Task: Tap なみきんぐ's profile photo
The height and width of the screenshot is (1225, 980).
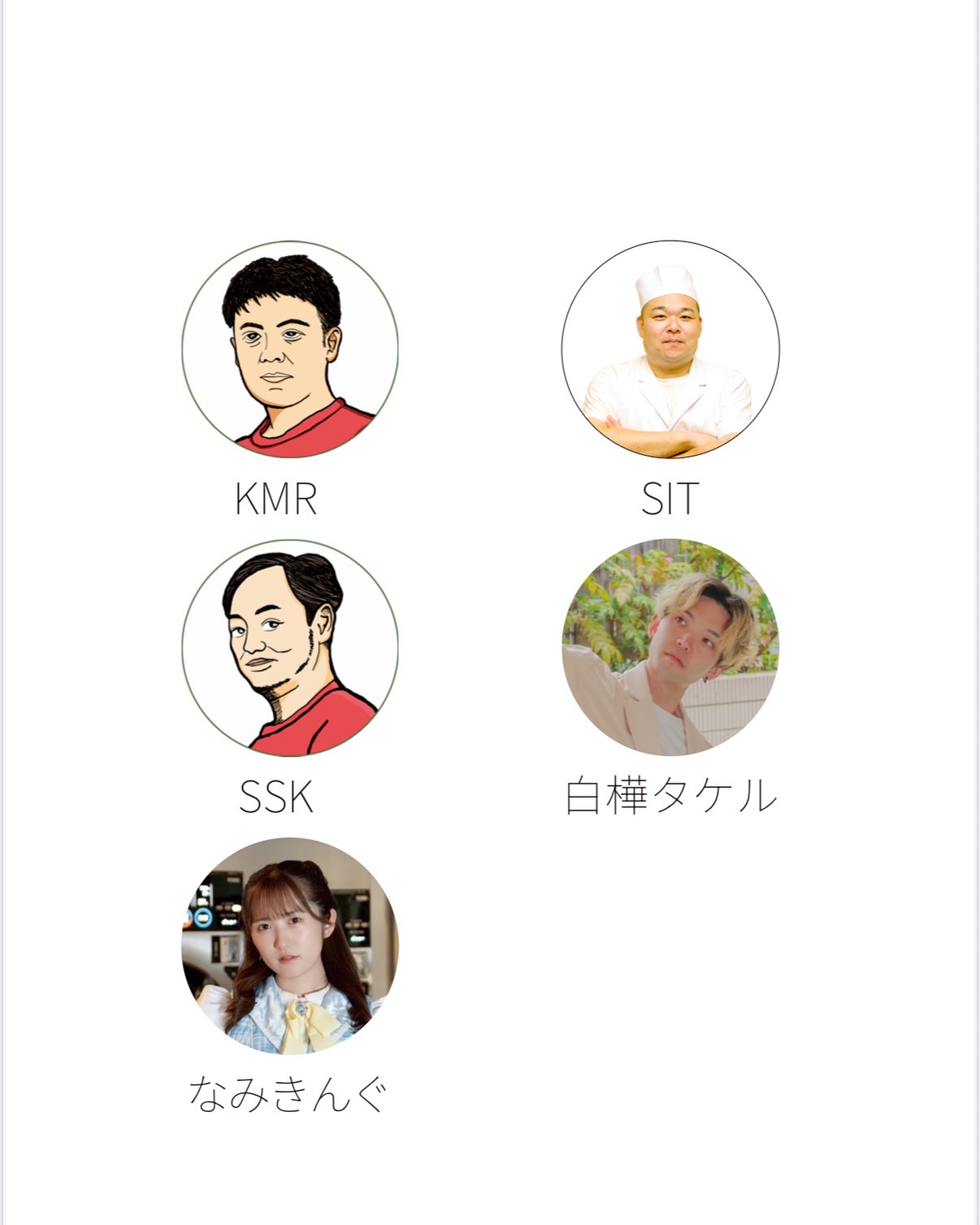Action: click(290, 946)
